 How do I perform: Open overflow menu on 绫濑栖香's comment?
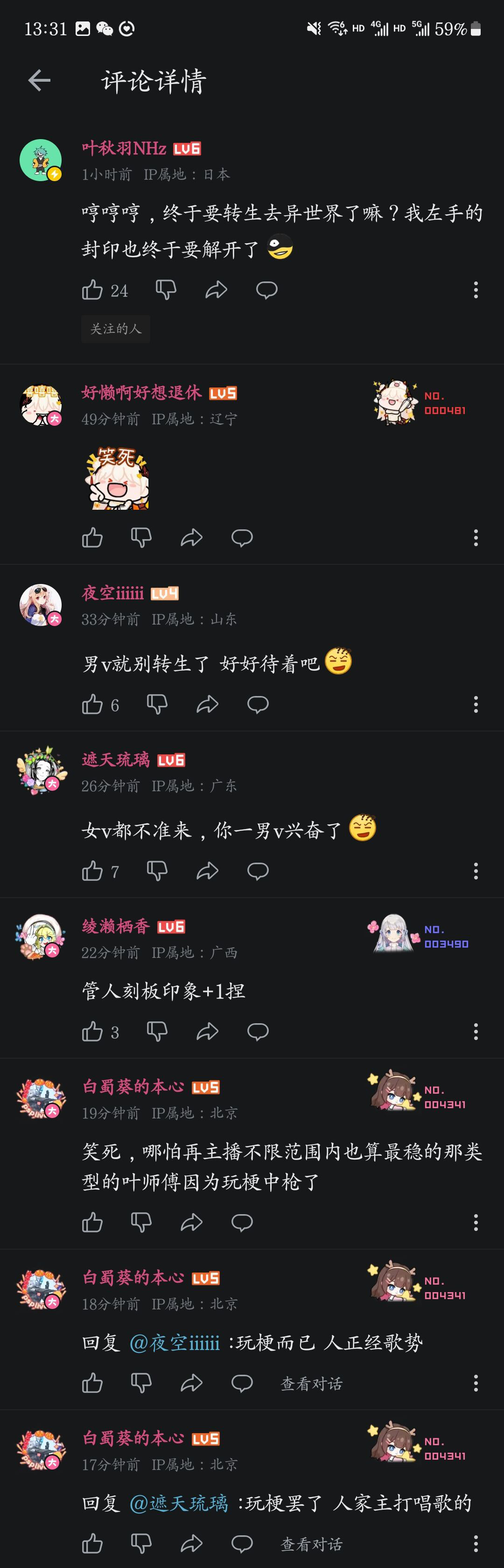click(x=476, y=1032)
